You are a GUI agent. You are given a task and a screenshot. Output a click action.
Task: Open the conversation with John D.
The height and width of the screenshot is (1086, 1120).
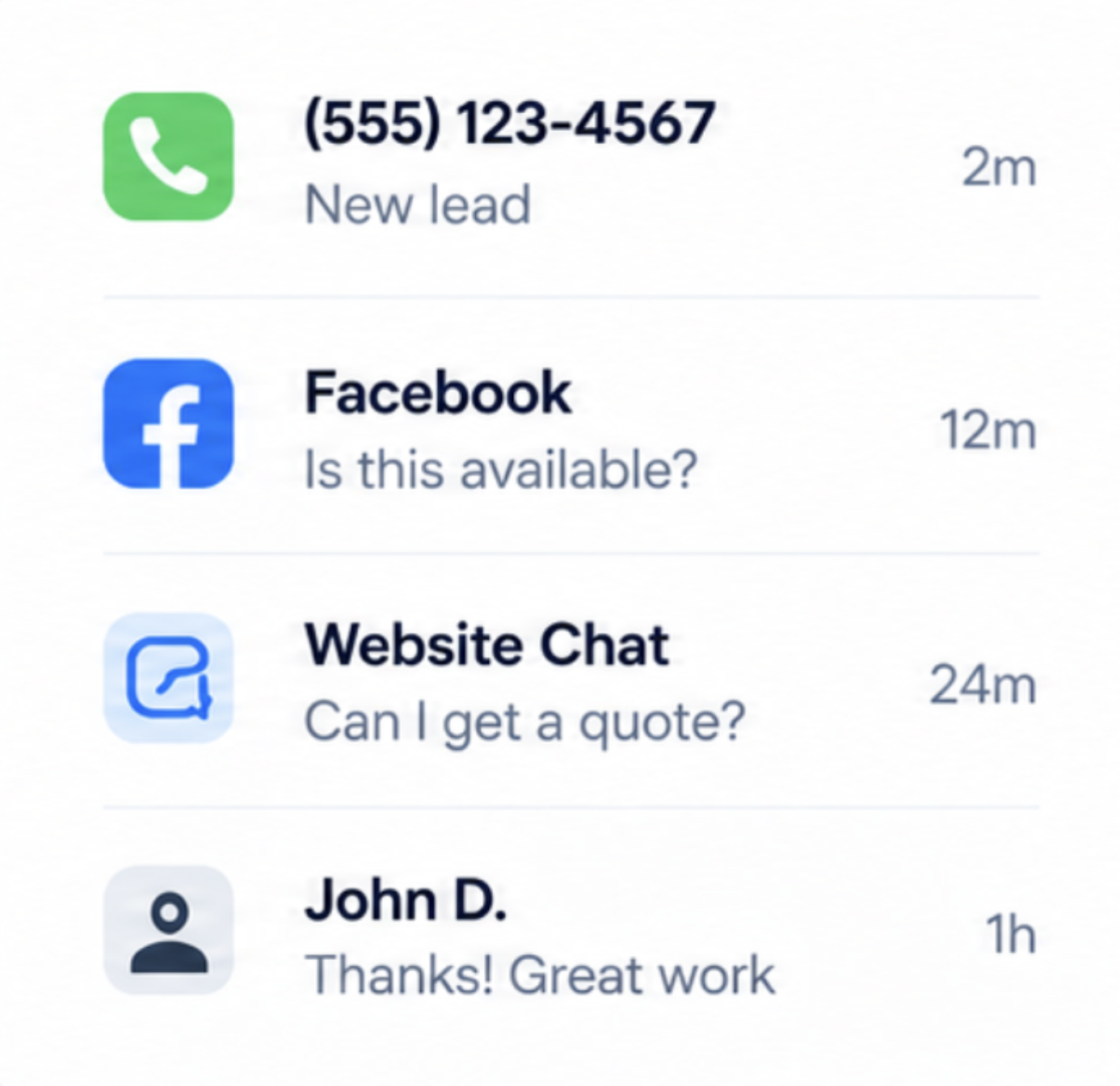571,932
